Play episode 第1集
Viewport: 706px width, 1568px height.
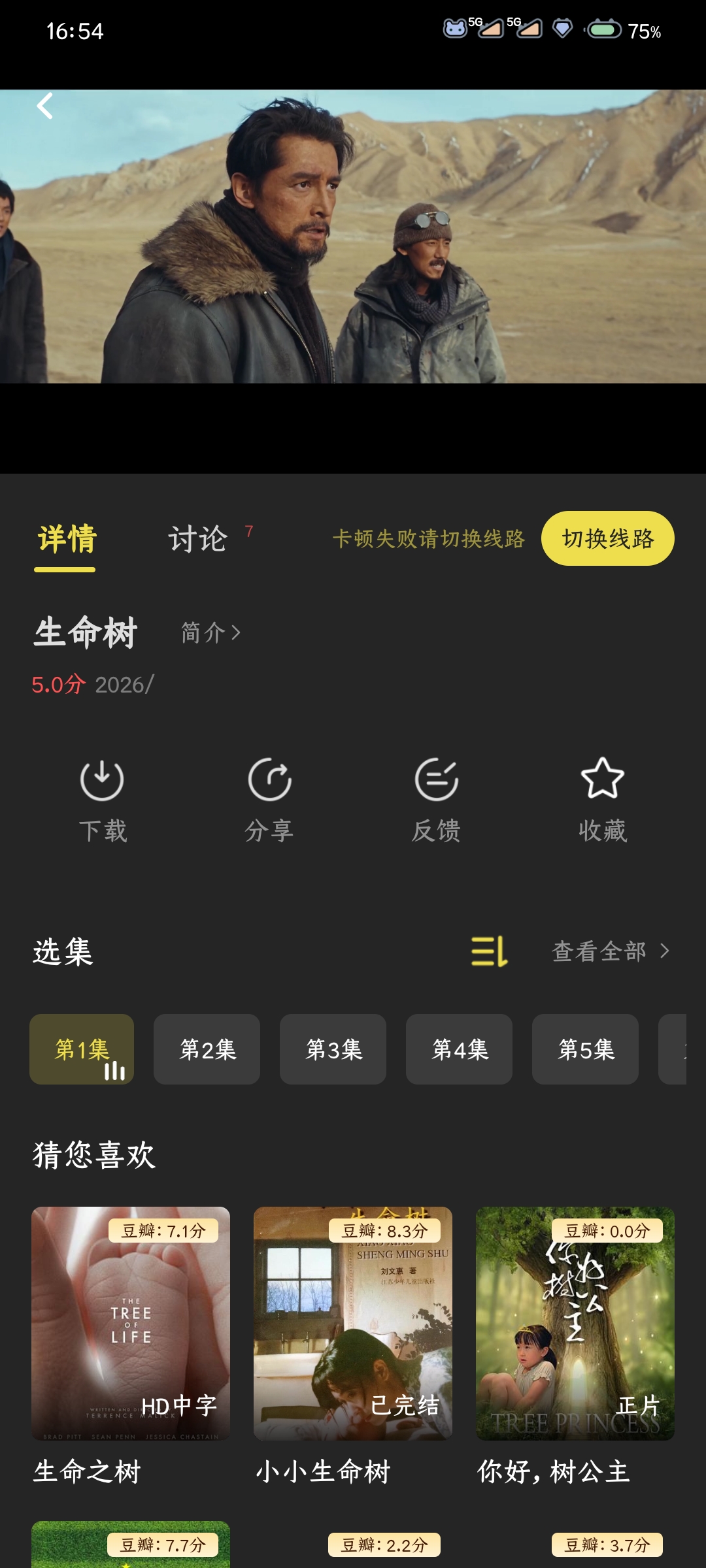coord(82,1049)
